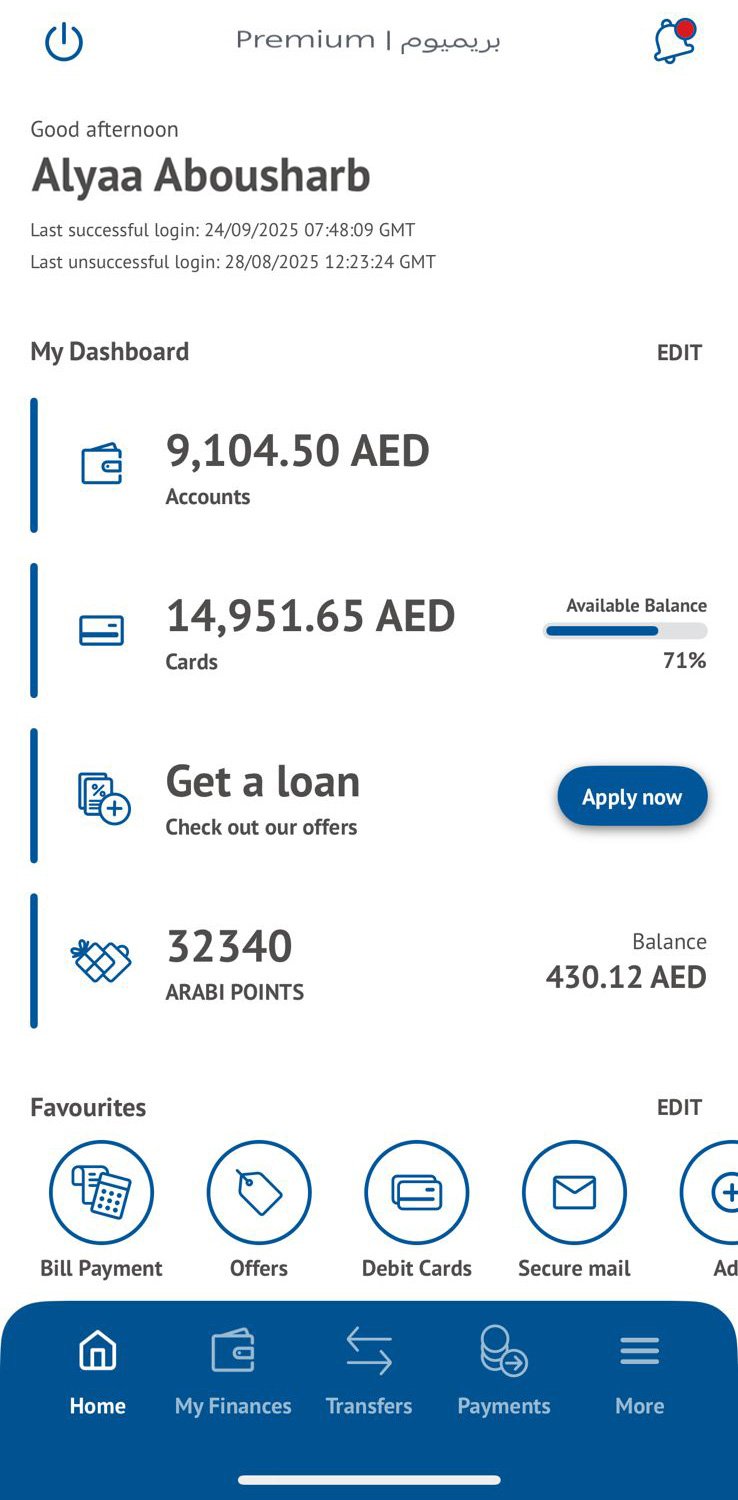Log out using the power icon
Screen dimensions: 738x1500
click(64, 42)
